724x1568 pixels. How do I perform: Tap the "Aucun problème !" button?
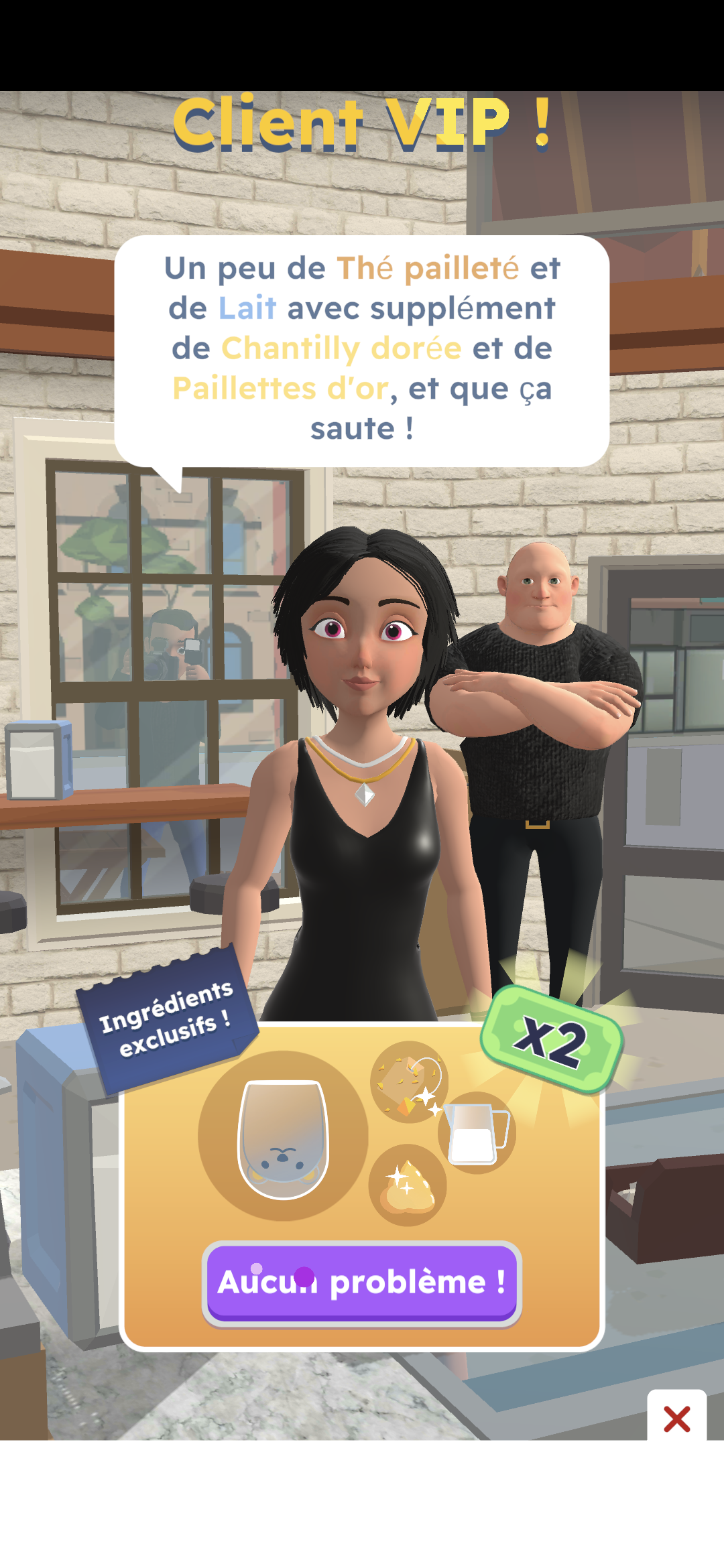pos(362,1283)
